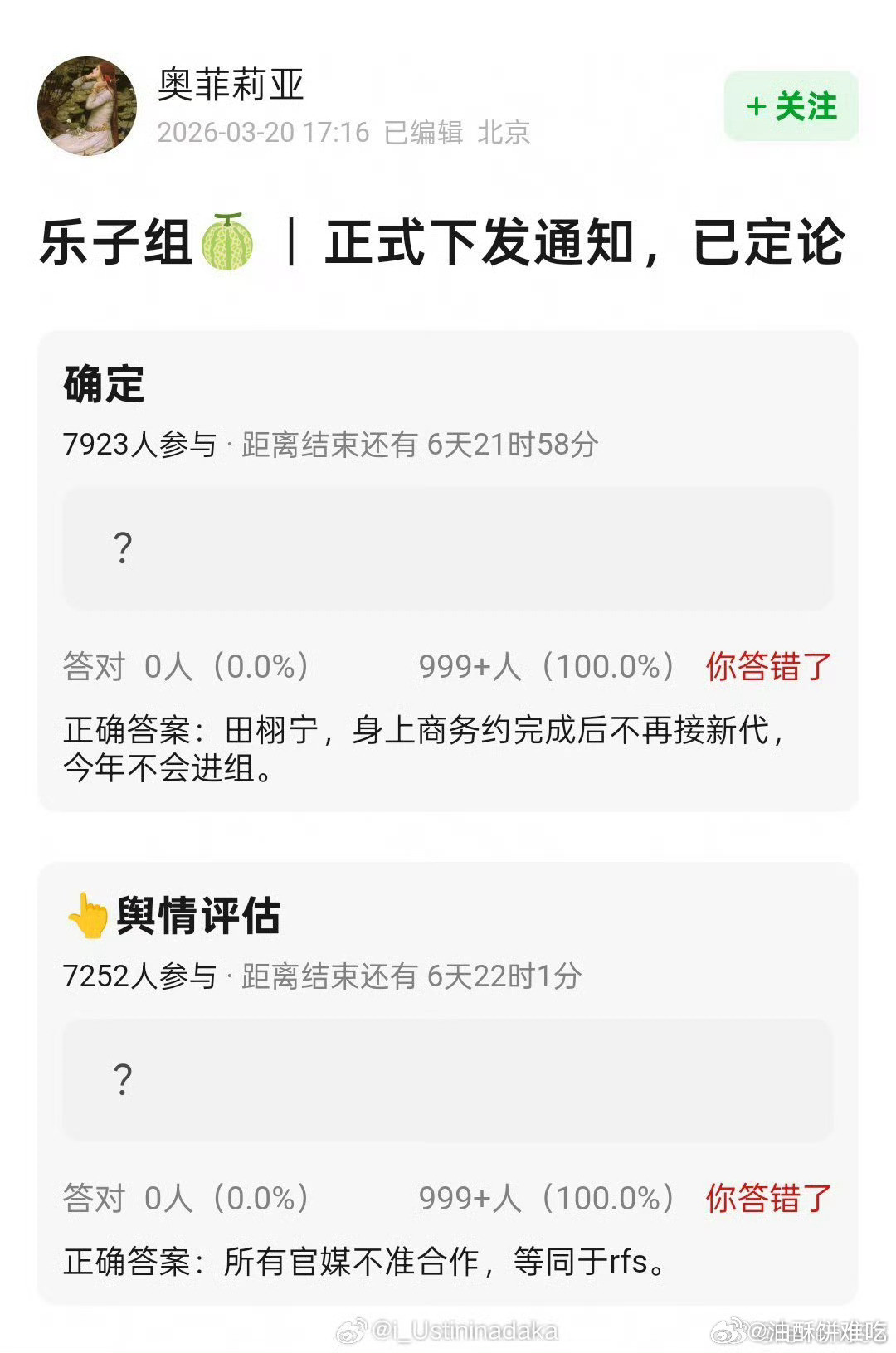The image size is (896, 1353).
Task: Click the plus icon inside the 关注 button
Action: (x=757, y=107)
